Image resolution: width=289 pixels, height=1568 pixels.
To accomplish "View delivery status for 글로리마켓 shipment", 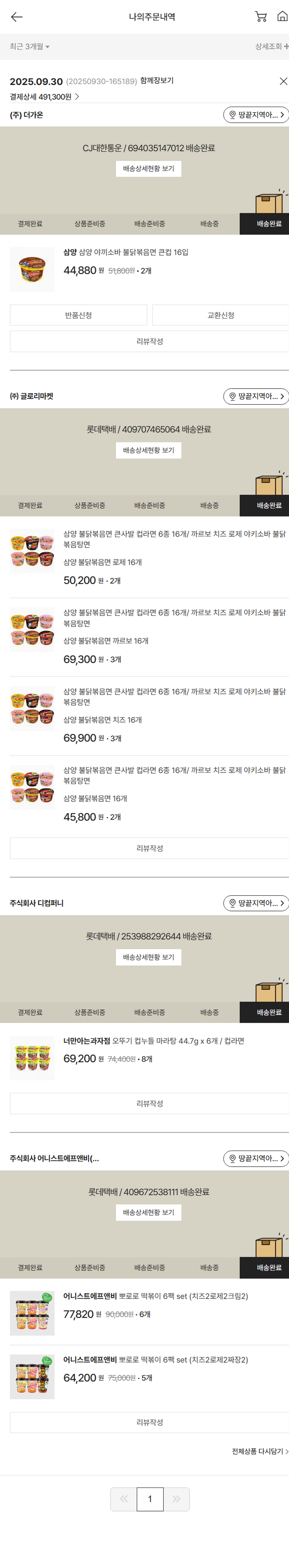I will pos(148,451).
